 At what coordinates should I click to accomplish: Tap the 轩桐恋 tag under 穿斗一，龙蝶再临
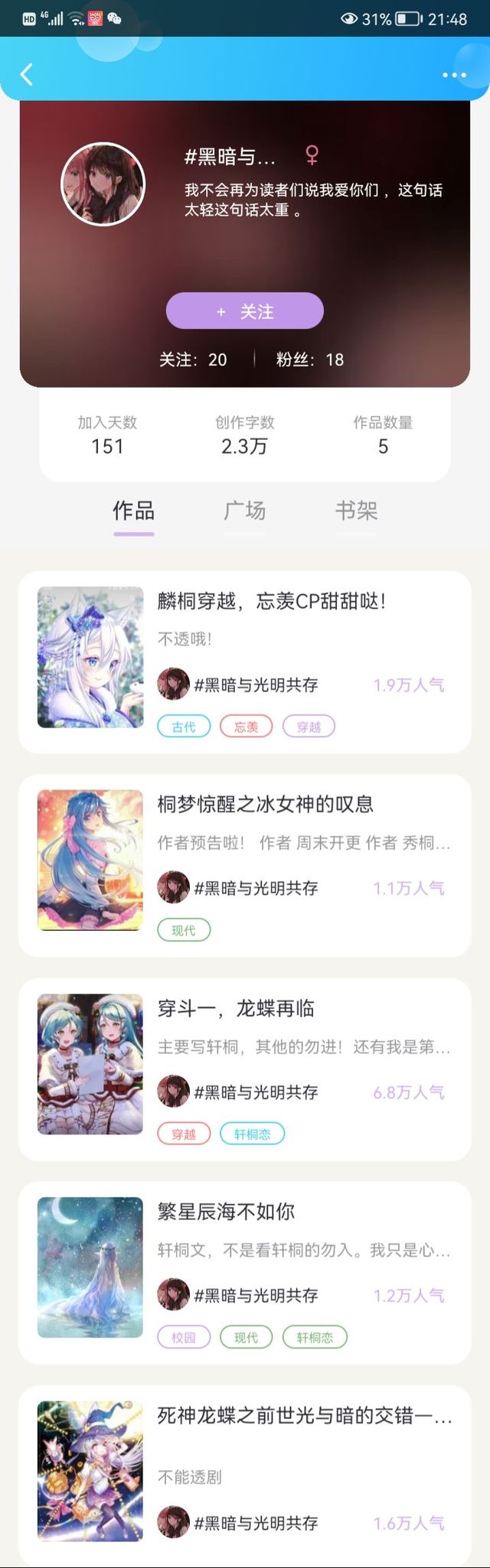[x=253, y=1134]
